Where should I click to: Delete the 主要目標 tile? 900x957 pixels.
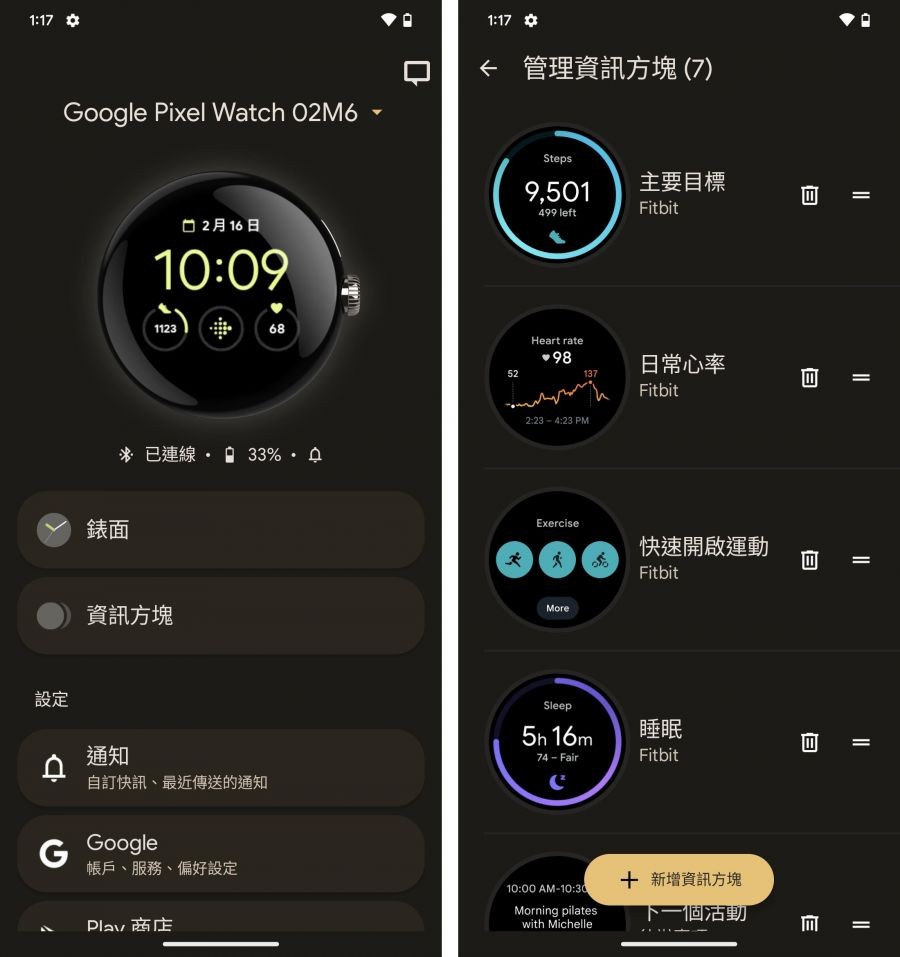pos(810,195)
